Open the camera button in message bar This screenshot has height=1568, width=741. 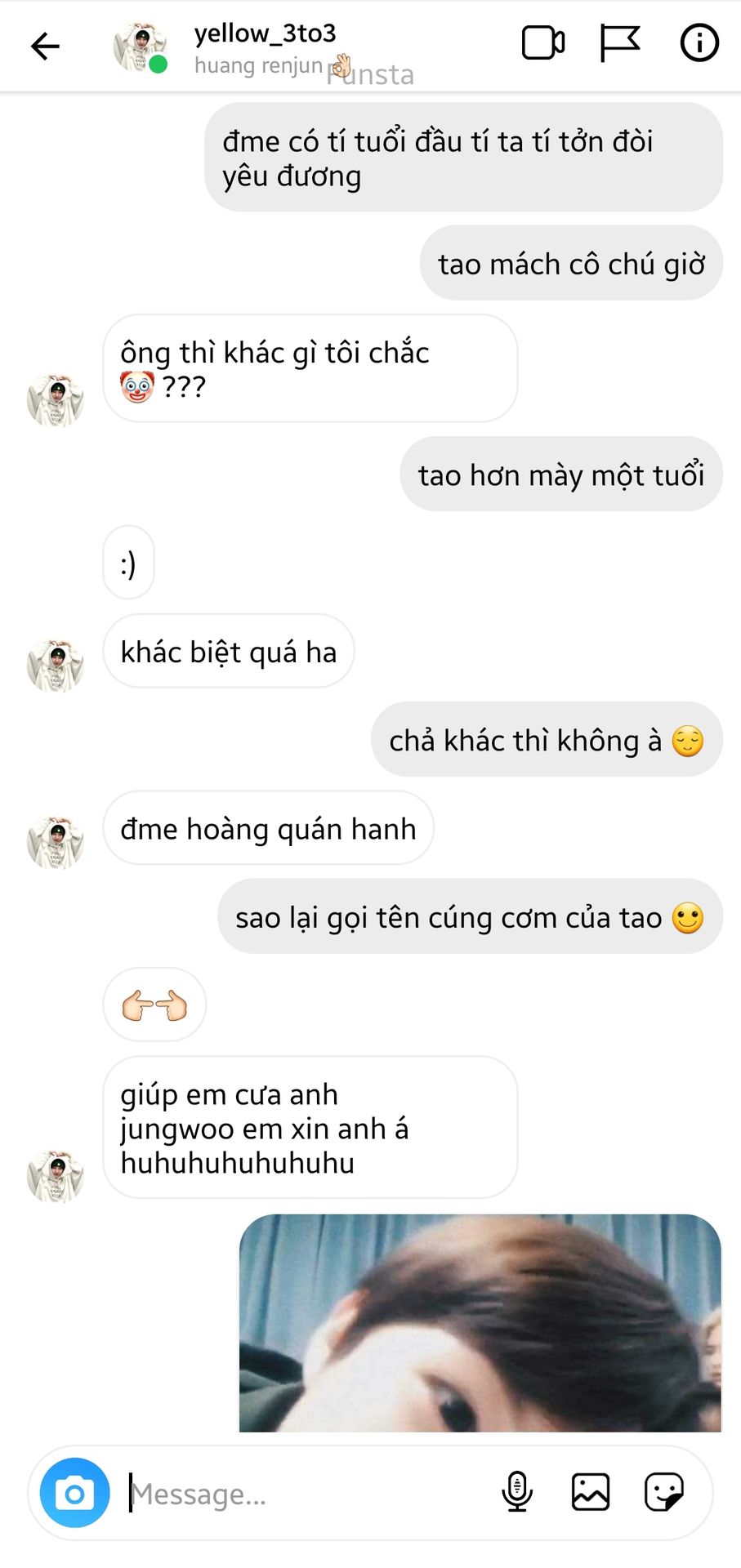75,1493
